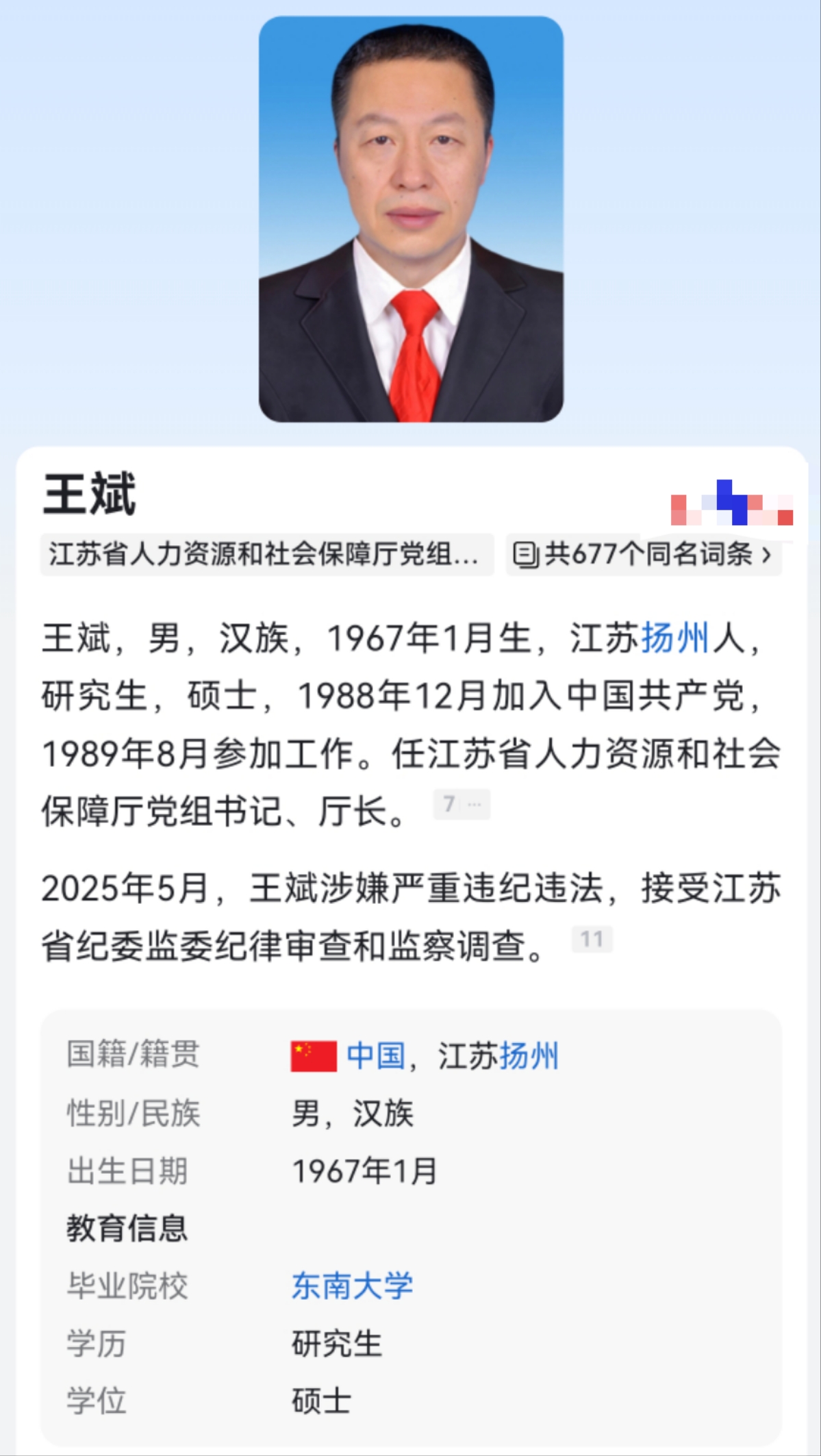The image size is (821, 1456).
Task: Open the 东南大学 link
Action: tap(352, 1285)
